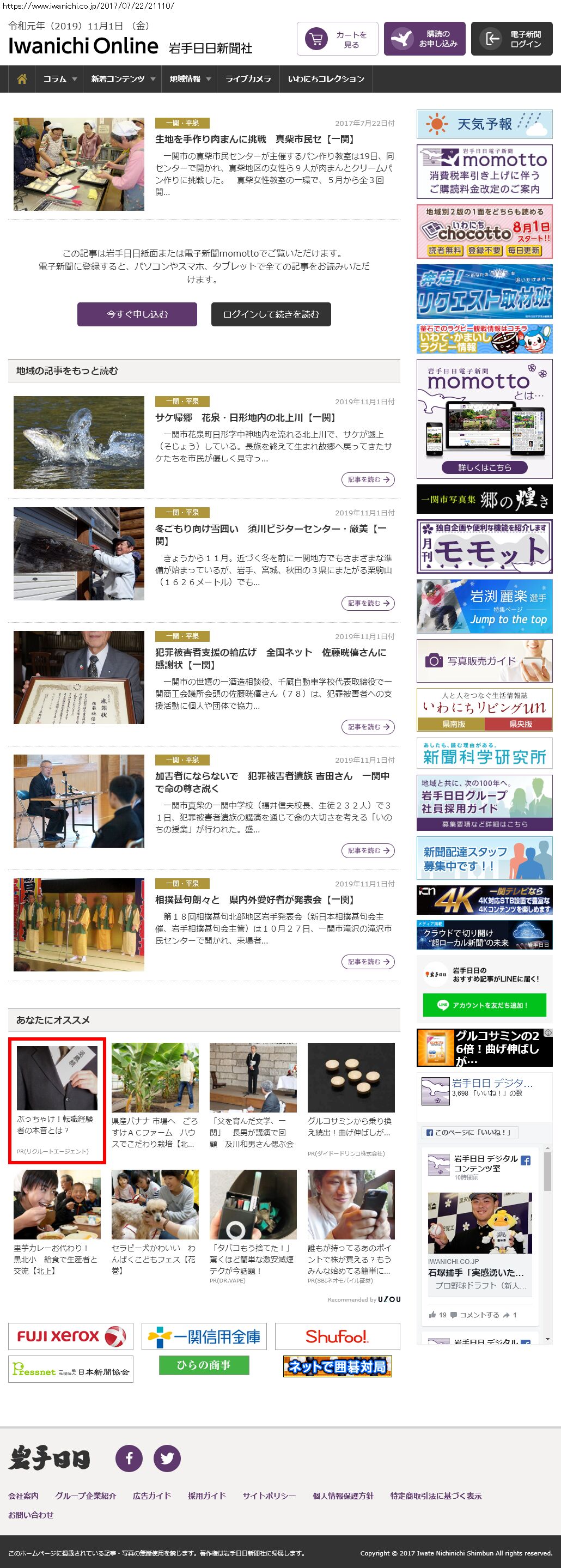The height and width of the screenshot is (1568, 561).
Task: Open the home icon in navigation bar
Action: point(22,79)
